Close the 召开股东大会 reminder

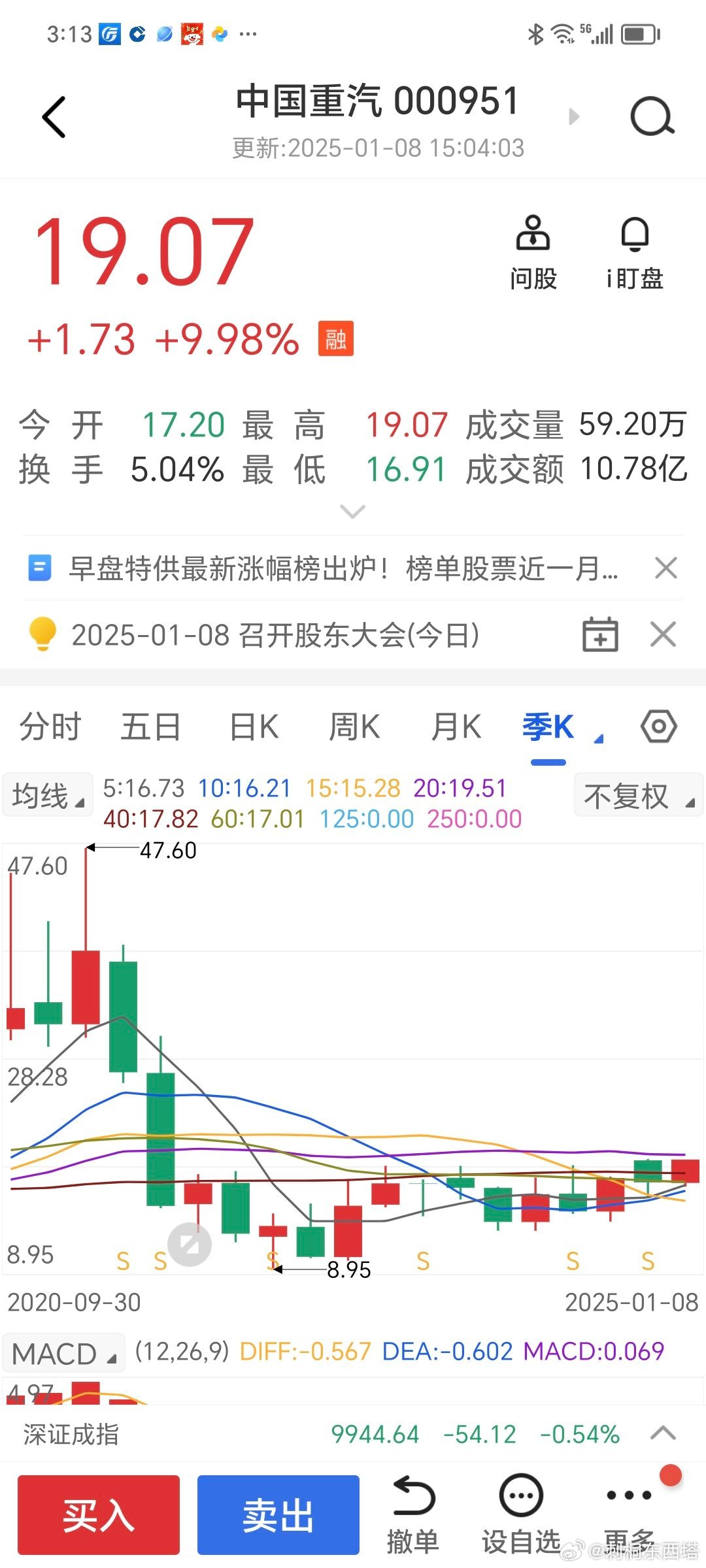pos(664,634)
